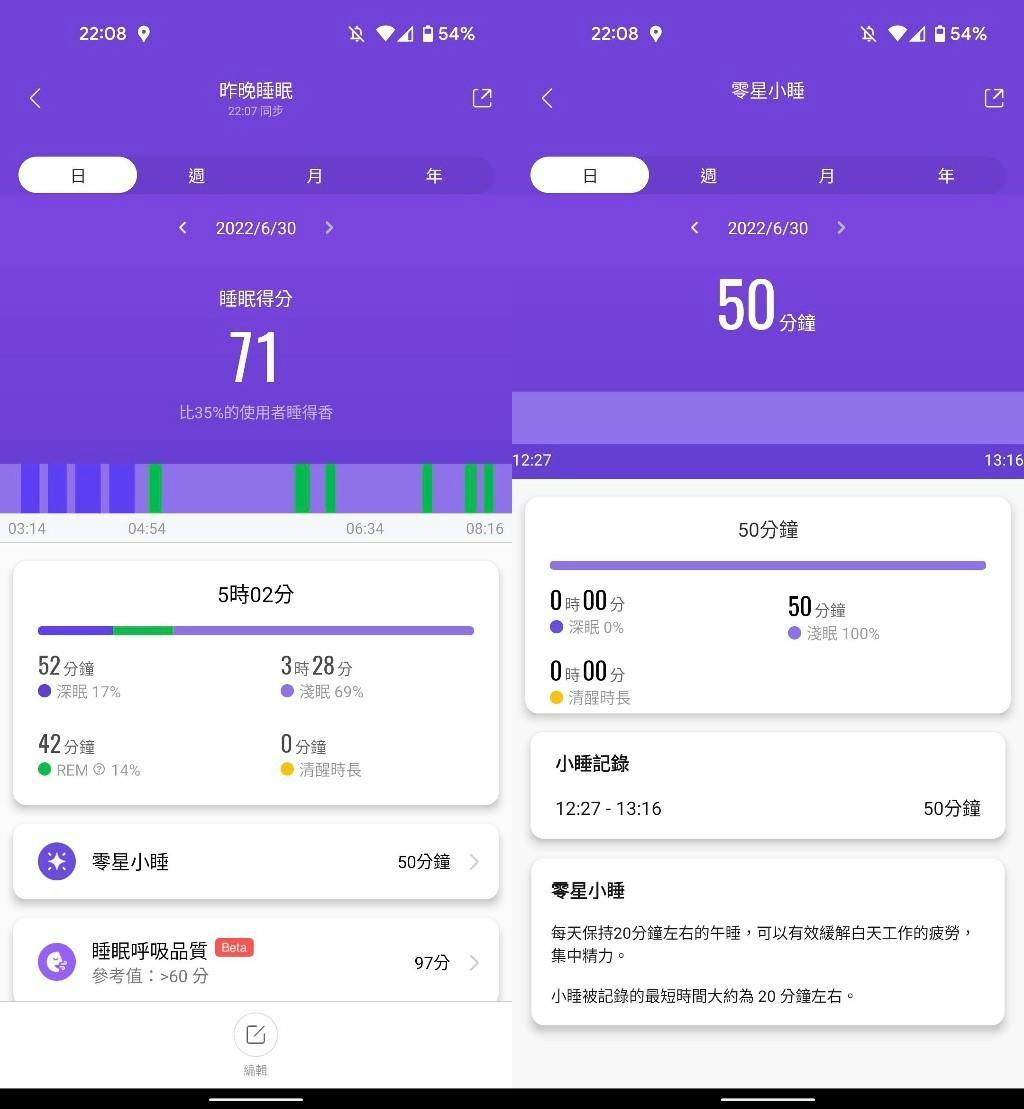Share the 零星小睡 nap report
The height and width of the screenshot is (1109, 1024).
coord(994,98)
